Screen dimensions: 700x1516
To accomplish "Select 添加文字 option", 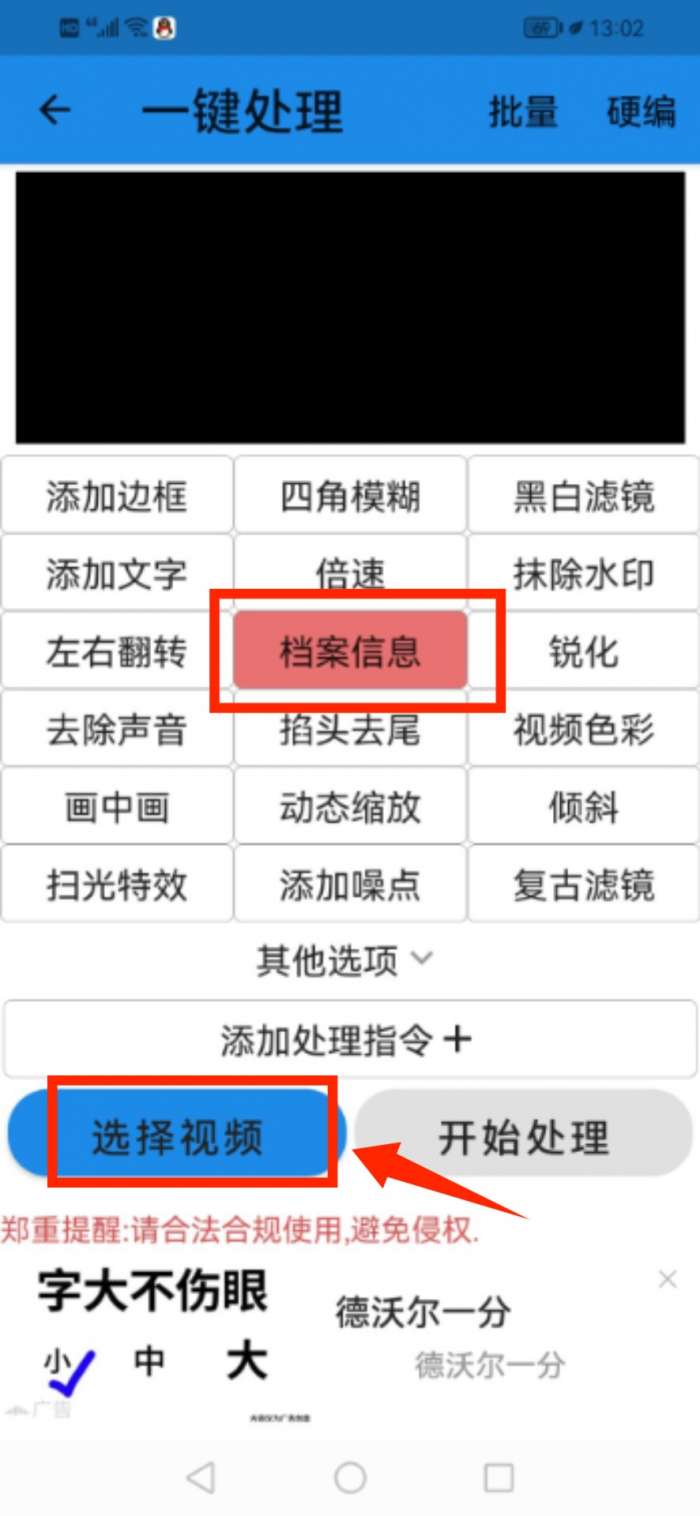I will pos(117,574).
